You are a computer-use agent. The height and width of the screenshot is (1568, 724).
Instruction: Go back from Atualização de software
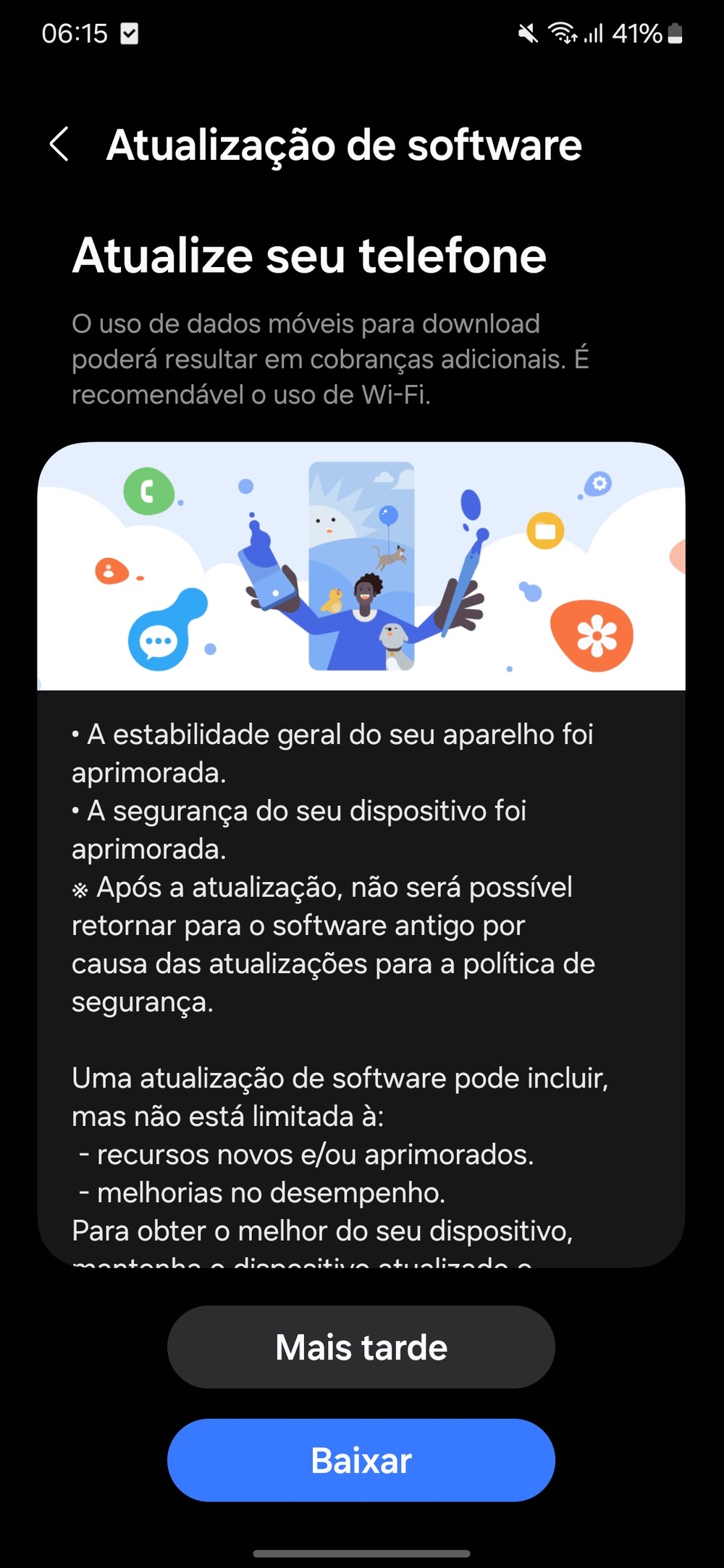pyautogui.click(x=59, y=145)
